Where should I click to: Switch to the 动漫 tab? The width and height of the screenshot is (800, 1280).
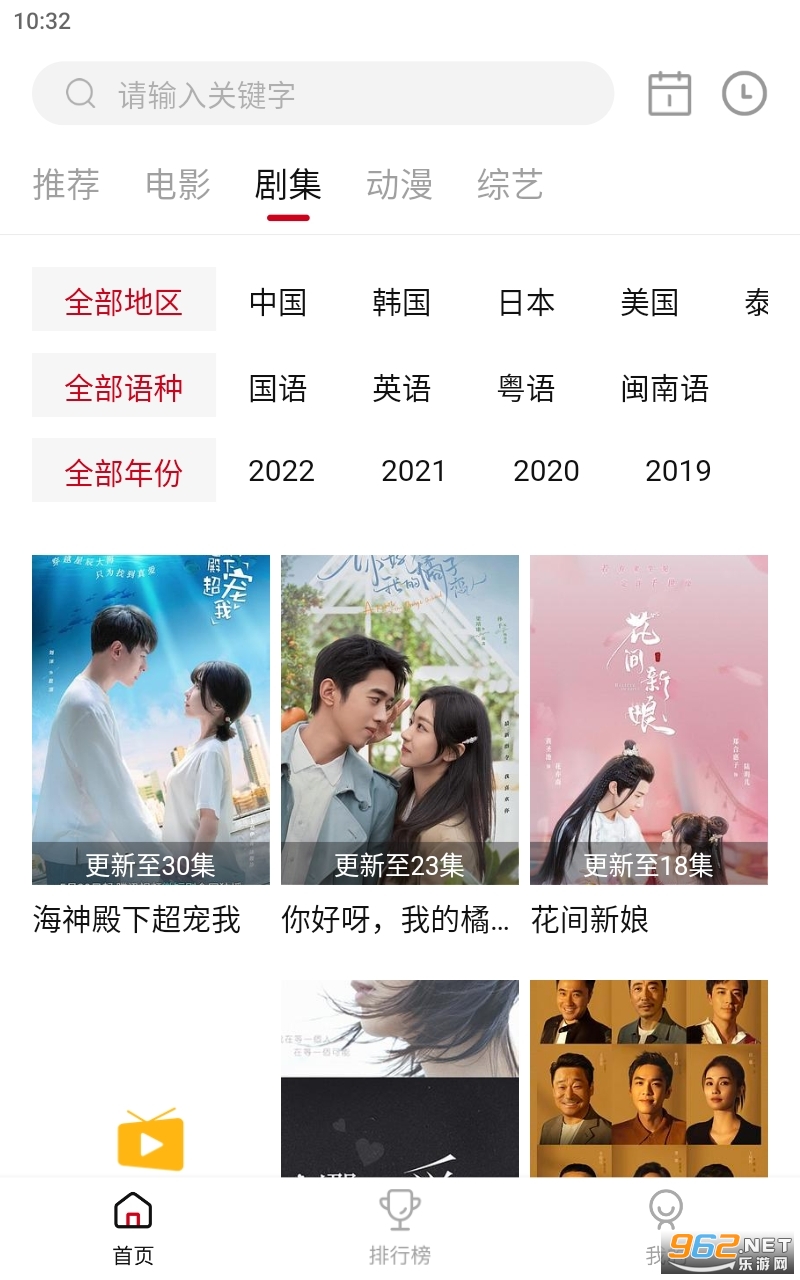[x=399, y=185]
